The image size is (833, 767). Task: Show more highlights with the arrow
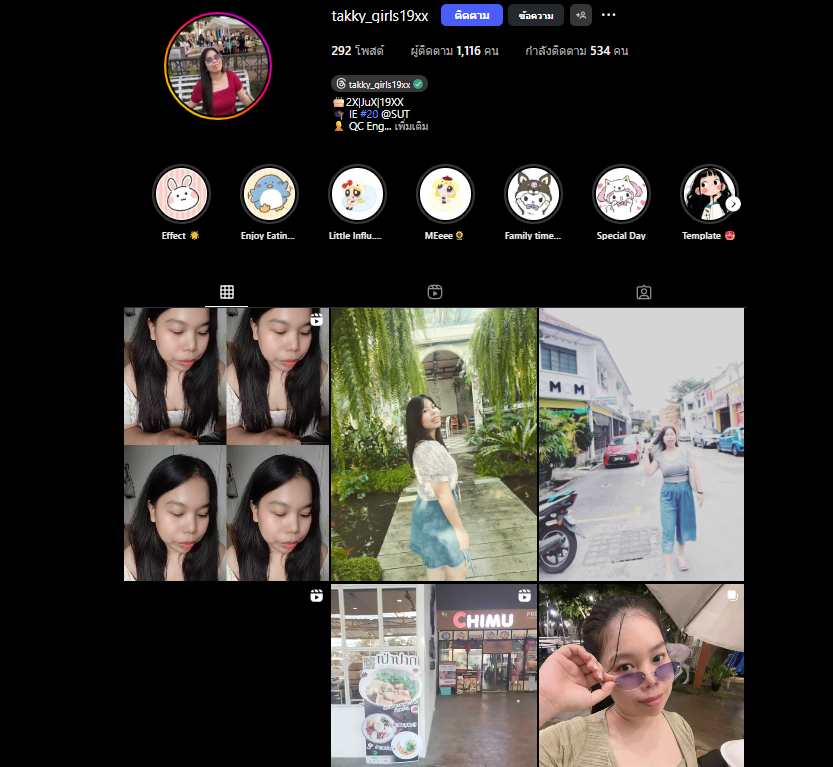coord(734,204)
